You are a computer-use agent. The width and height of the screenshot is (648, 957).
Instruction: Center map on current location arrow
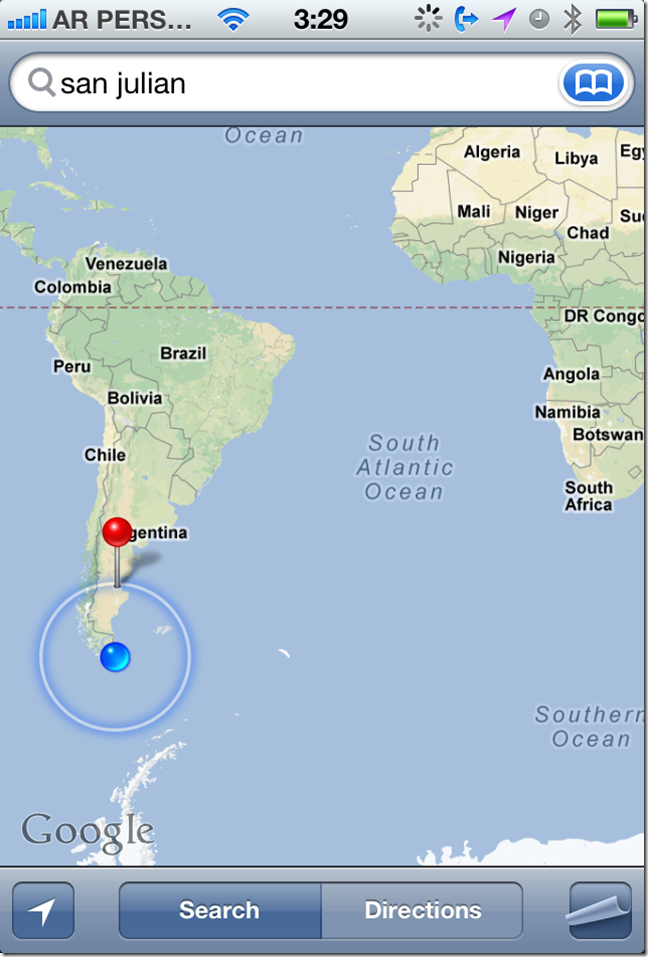[43, 910]
